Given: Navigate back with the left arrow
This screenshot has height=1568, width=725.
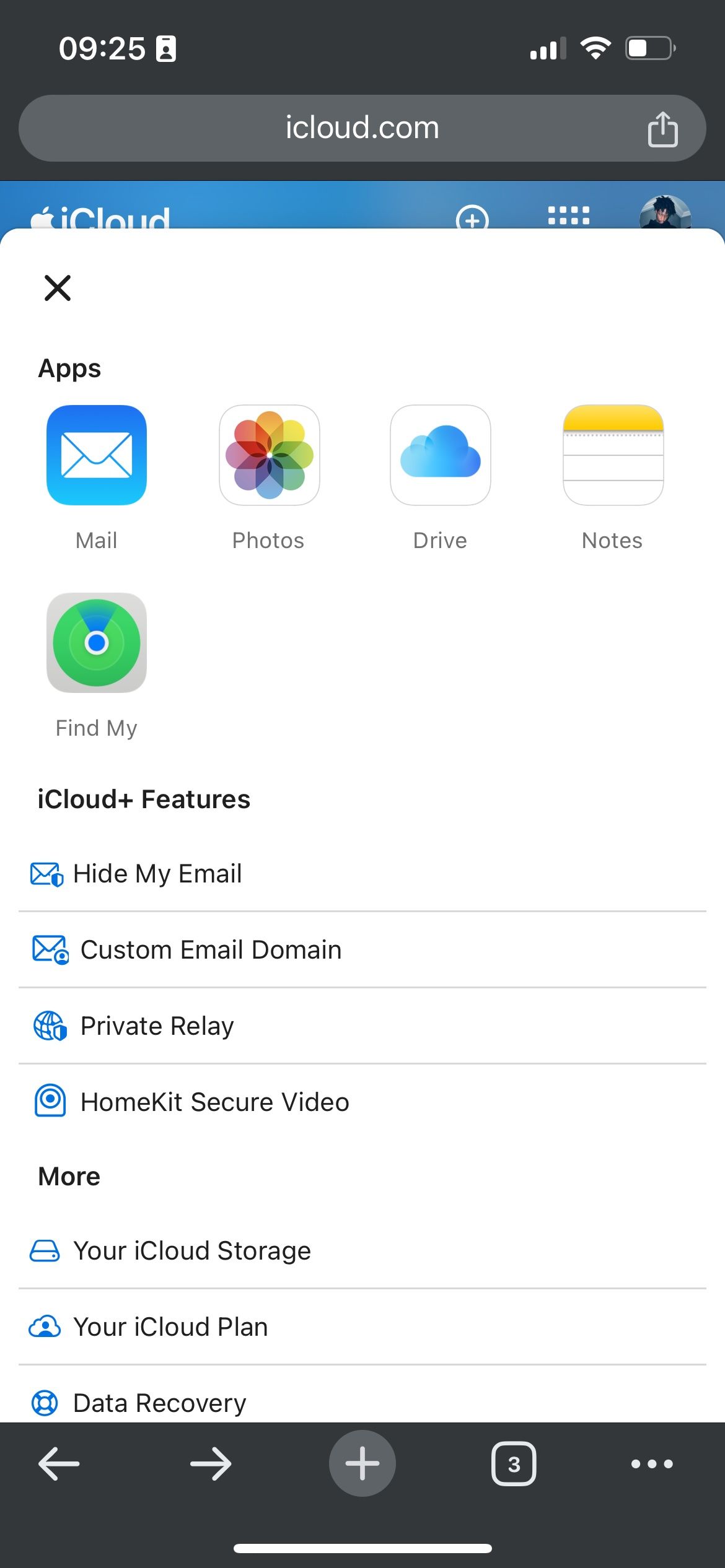Looking at the screenshot, I should tap(58, 1463).
